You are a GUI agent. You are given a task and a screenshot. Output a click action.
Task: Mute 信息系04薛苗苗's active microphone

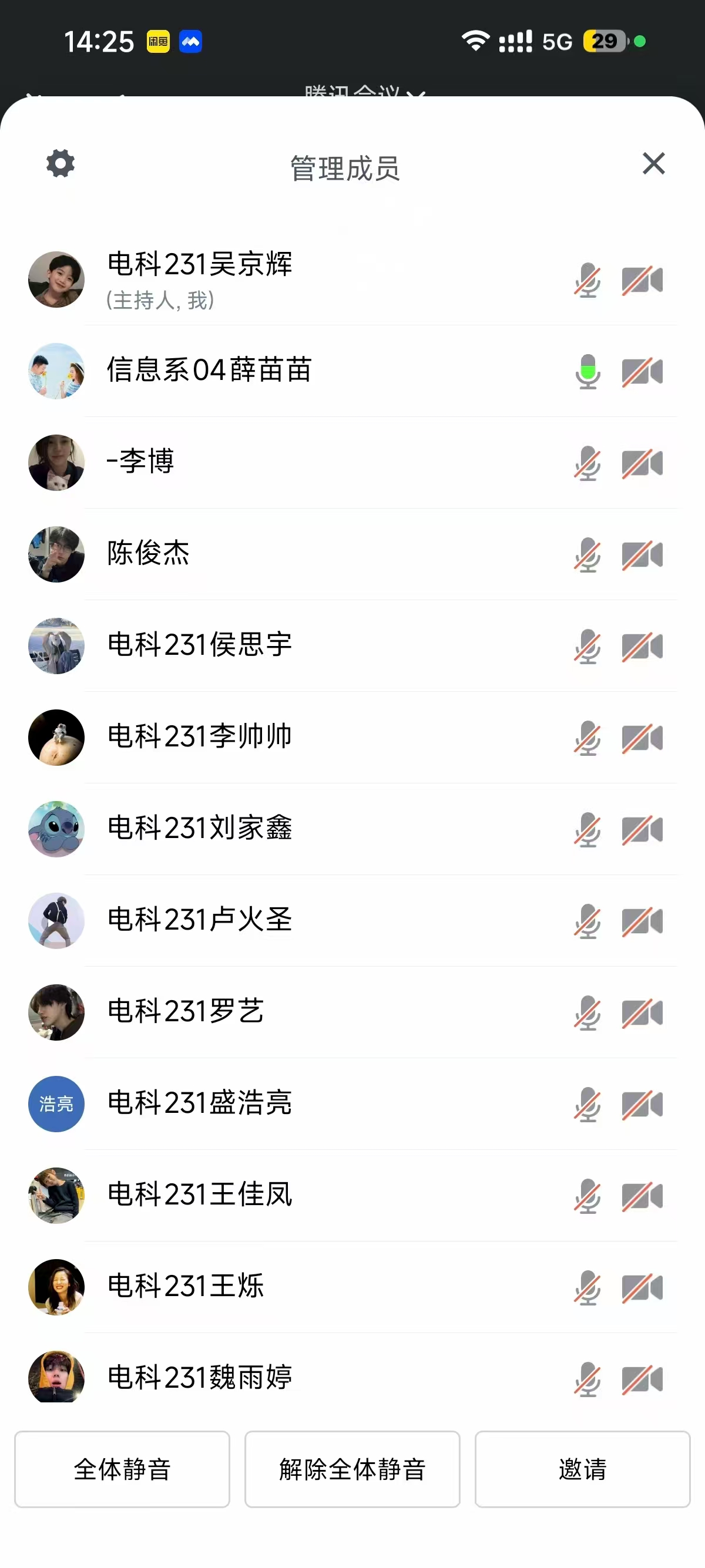click(587, 371)
